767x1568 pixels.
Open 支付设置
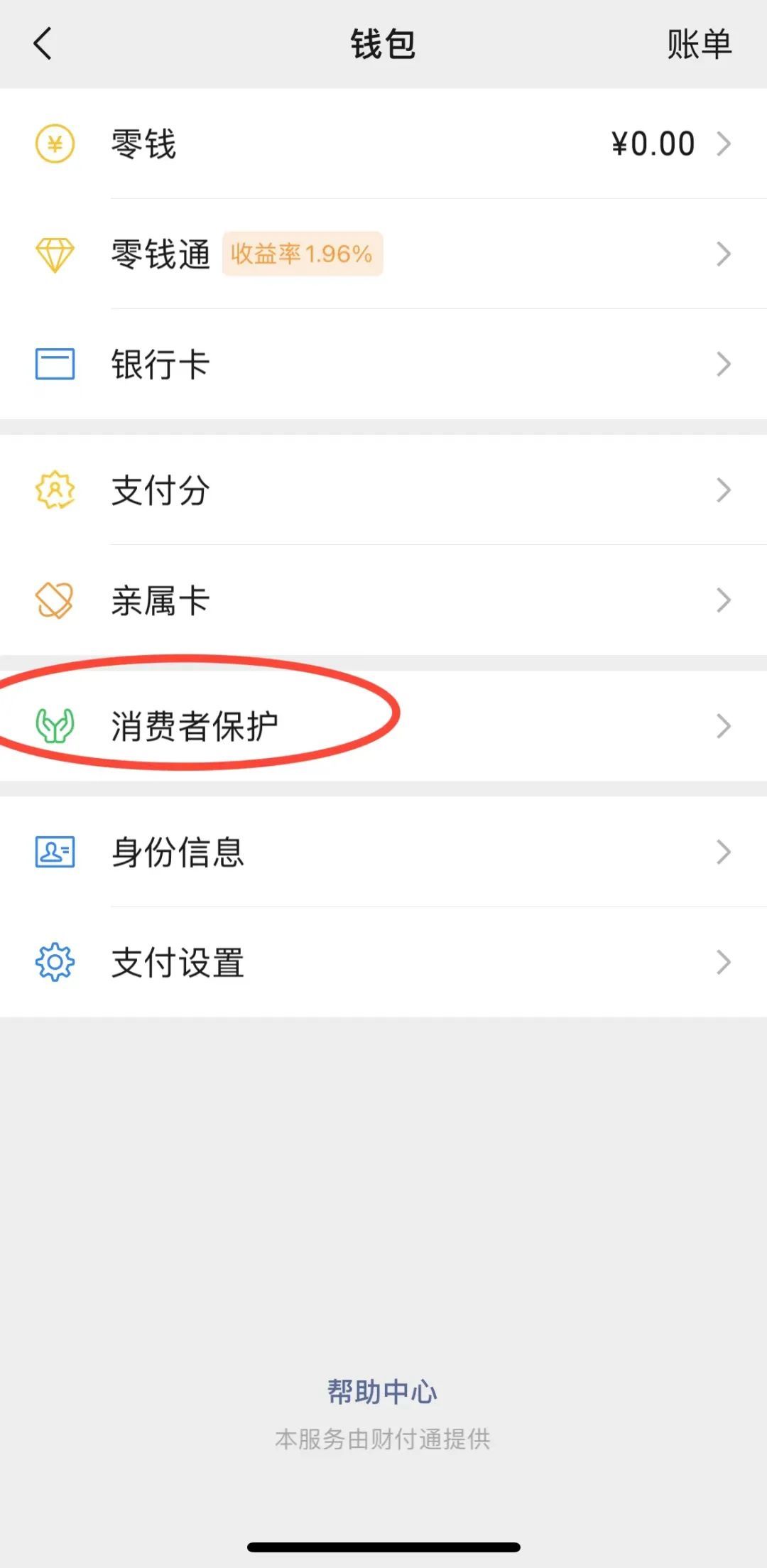click(x=383, y=962)
